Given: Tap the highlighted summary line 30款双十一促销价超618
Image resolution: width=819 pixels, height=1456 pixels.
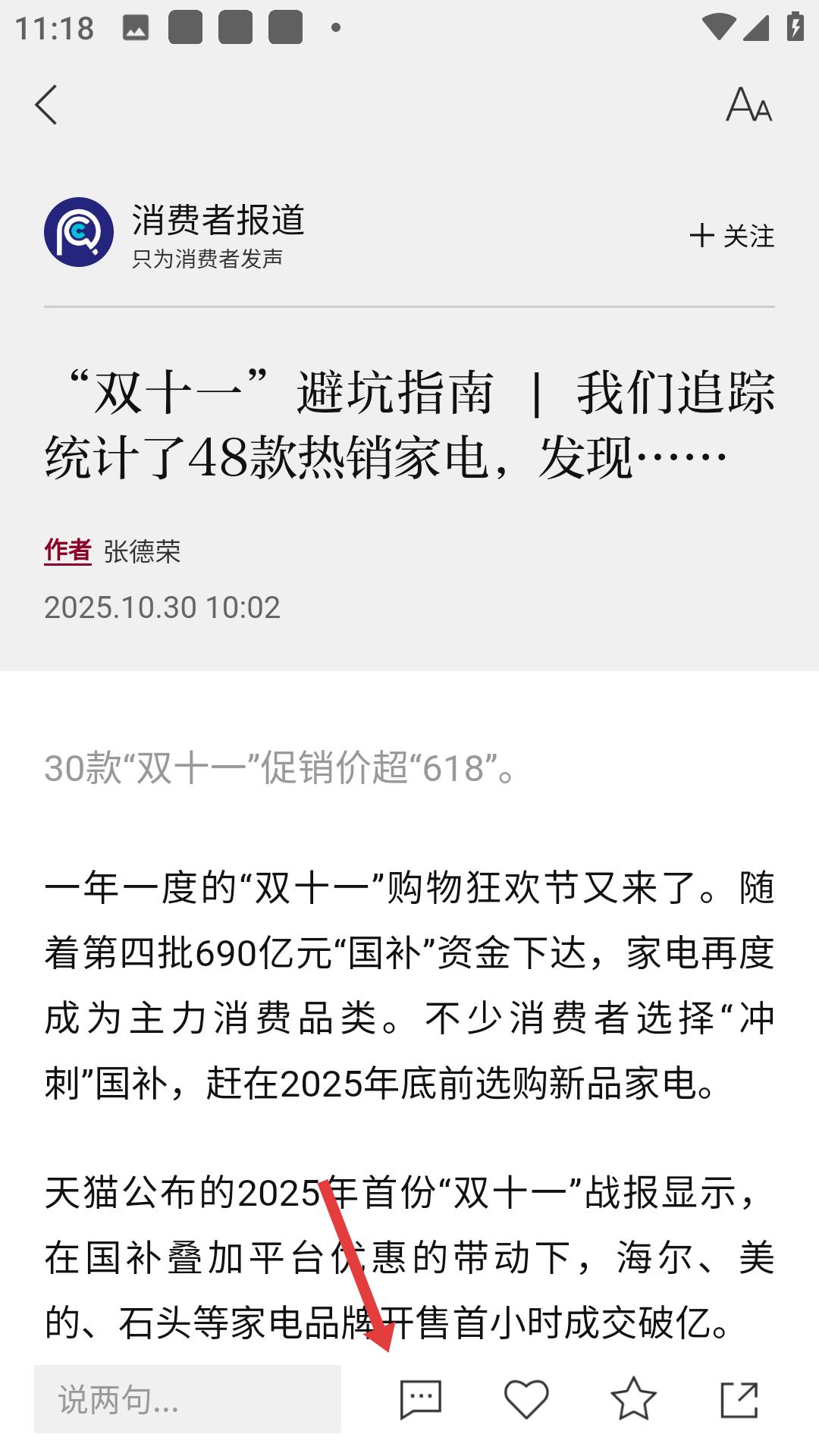Looking at the screenshot, I should coord(279,770).
